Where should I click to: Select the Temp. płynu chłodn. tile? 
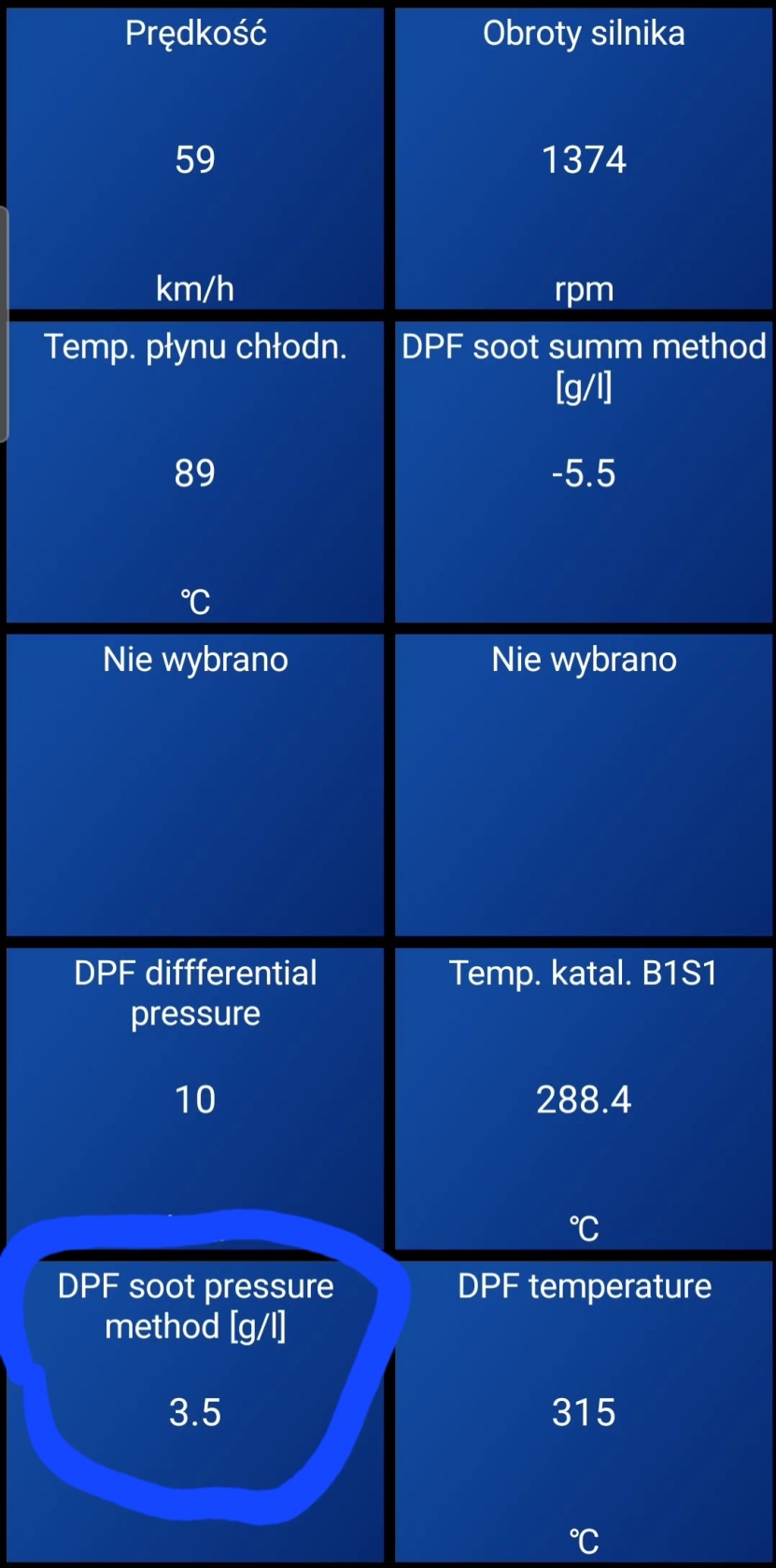tap(195, 472)
